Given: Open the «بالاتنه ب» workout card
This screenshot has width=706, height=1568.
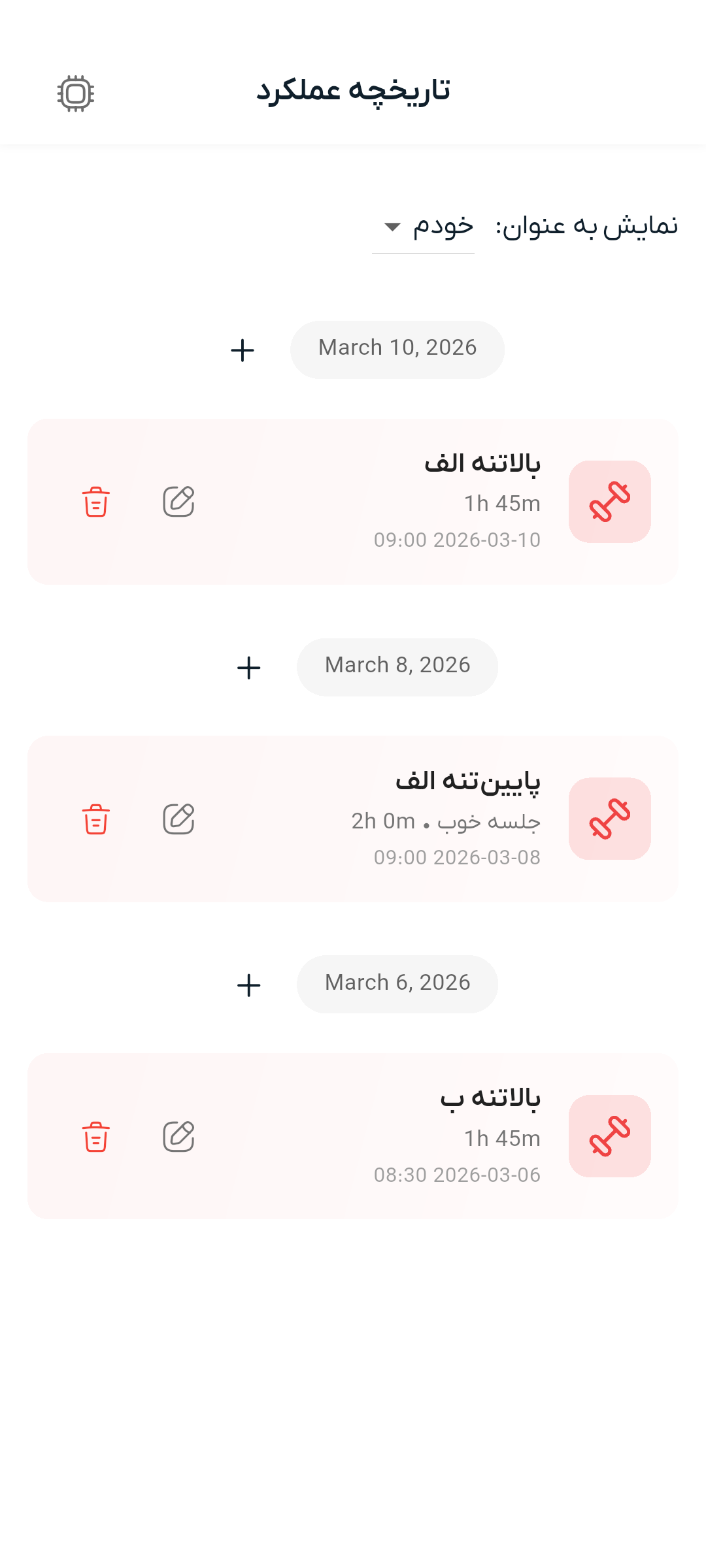Looking at the screenshot, I should pos(392,1137).
